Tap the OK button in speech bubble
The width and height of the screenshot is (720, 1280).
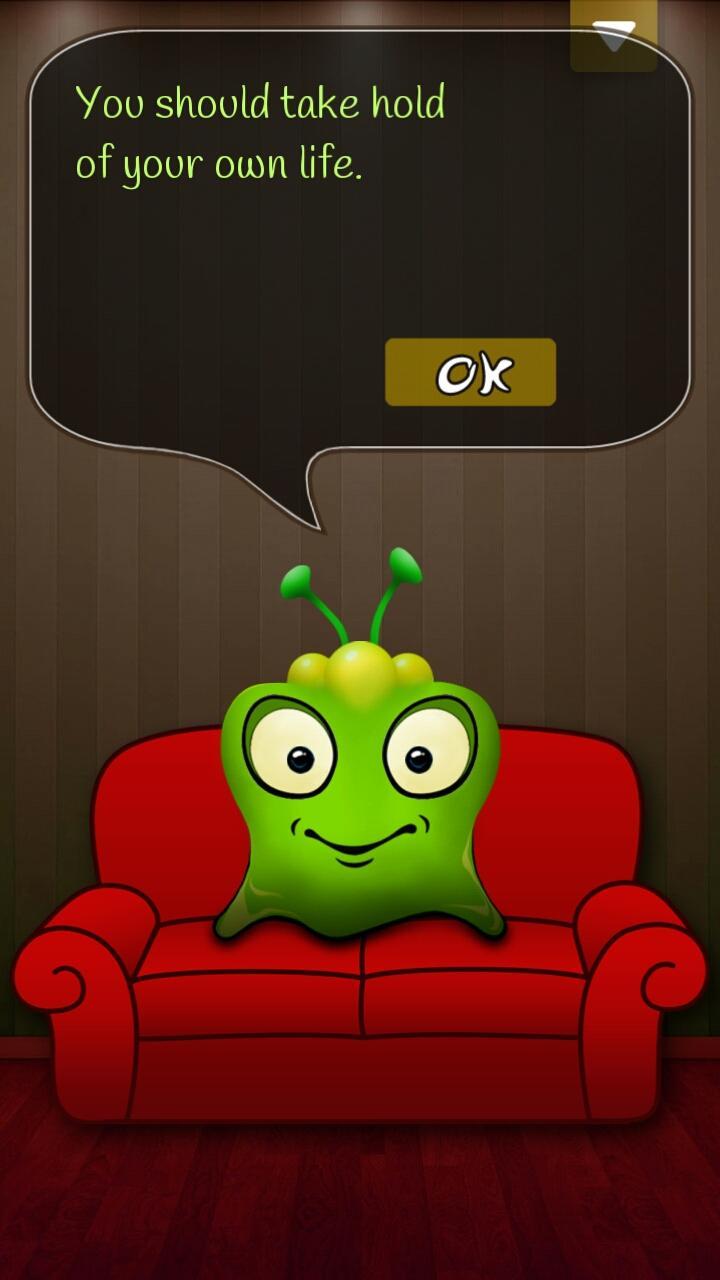470,373
